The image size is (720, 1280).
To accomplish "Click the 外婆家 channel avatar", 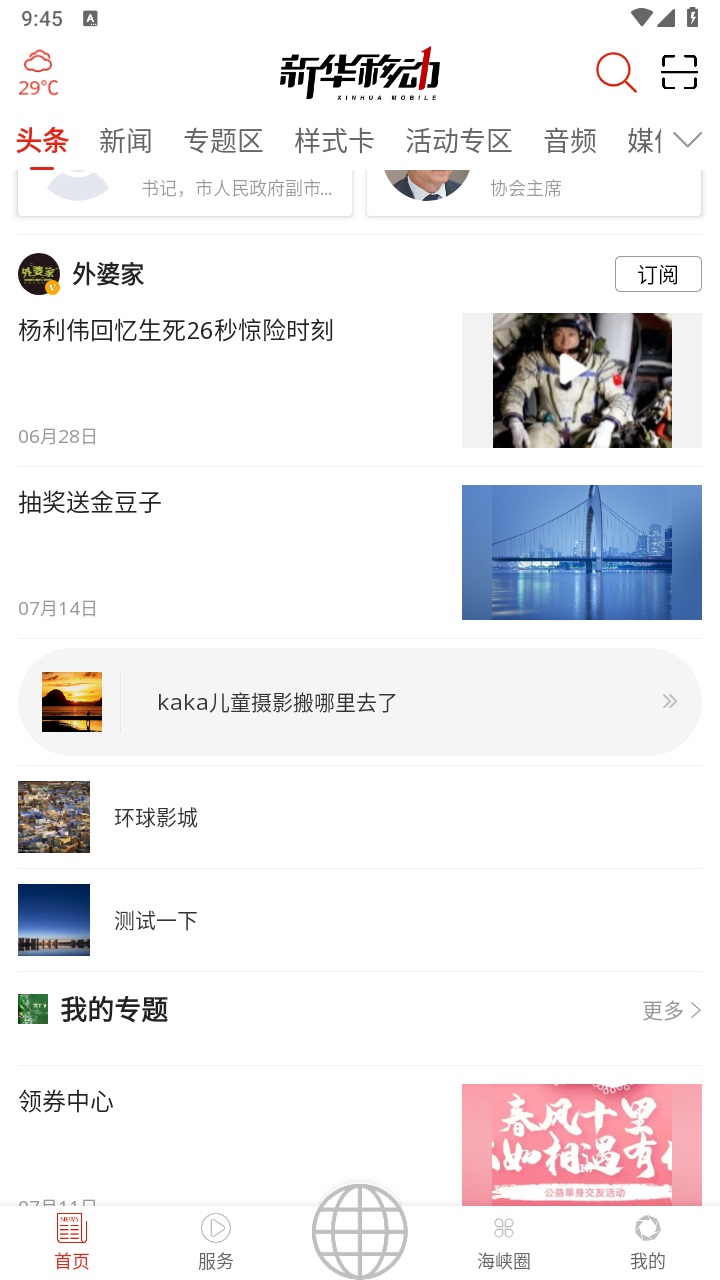I will pyautogui.click(x=39, y=273).
